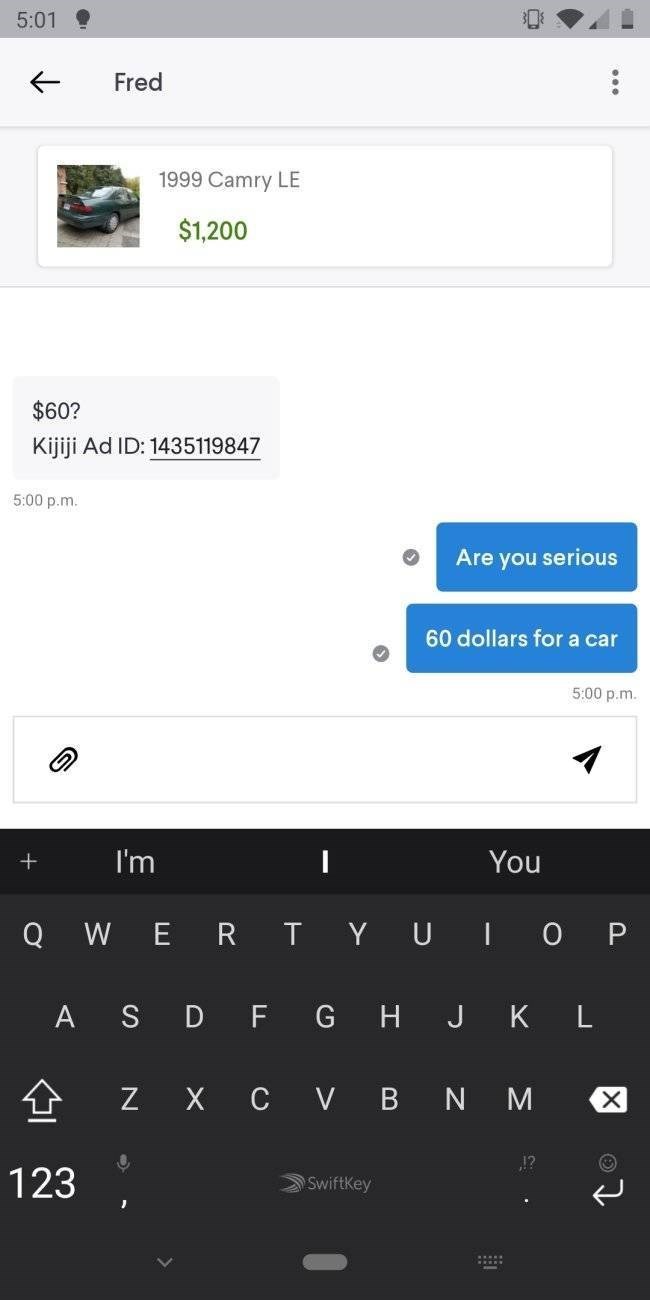Attach a file with the paperclip
The width and height of the screenshot is (650, 1300).
pyautogui.click(x=64, y=760)
